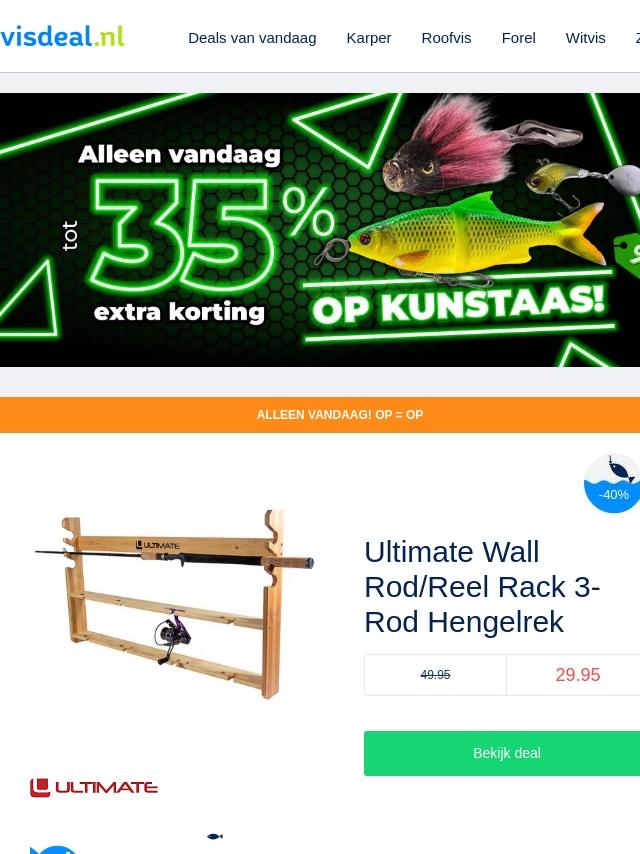
Task: Browse the Forel category
Action: [x=519, y=38]
